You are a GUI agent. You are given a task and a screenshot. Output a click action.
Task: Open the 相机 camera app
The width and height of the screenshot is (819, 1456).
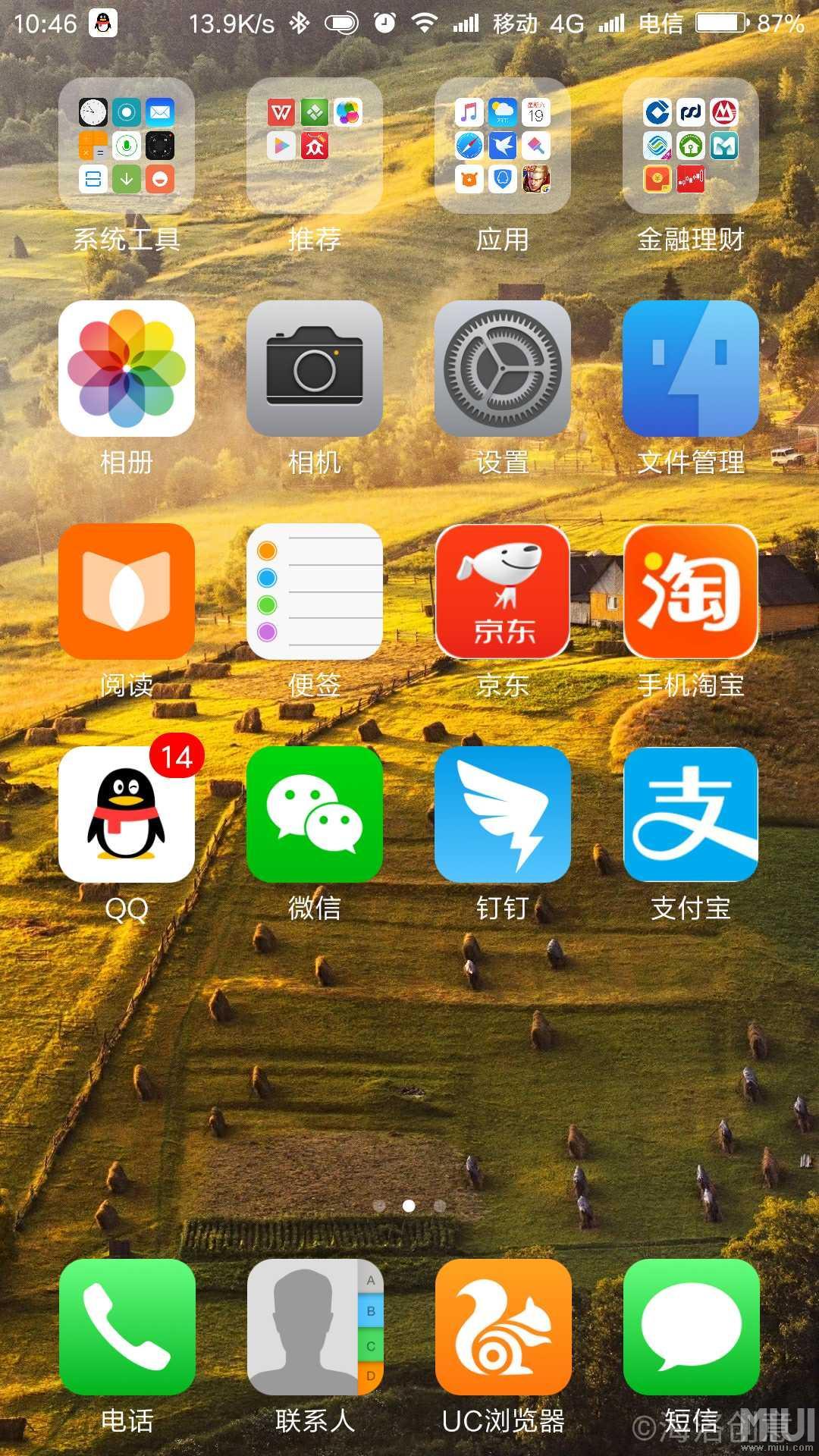[x=315, y=369]
